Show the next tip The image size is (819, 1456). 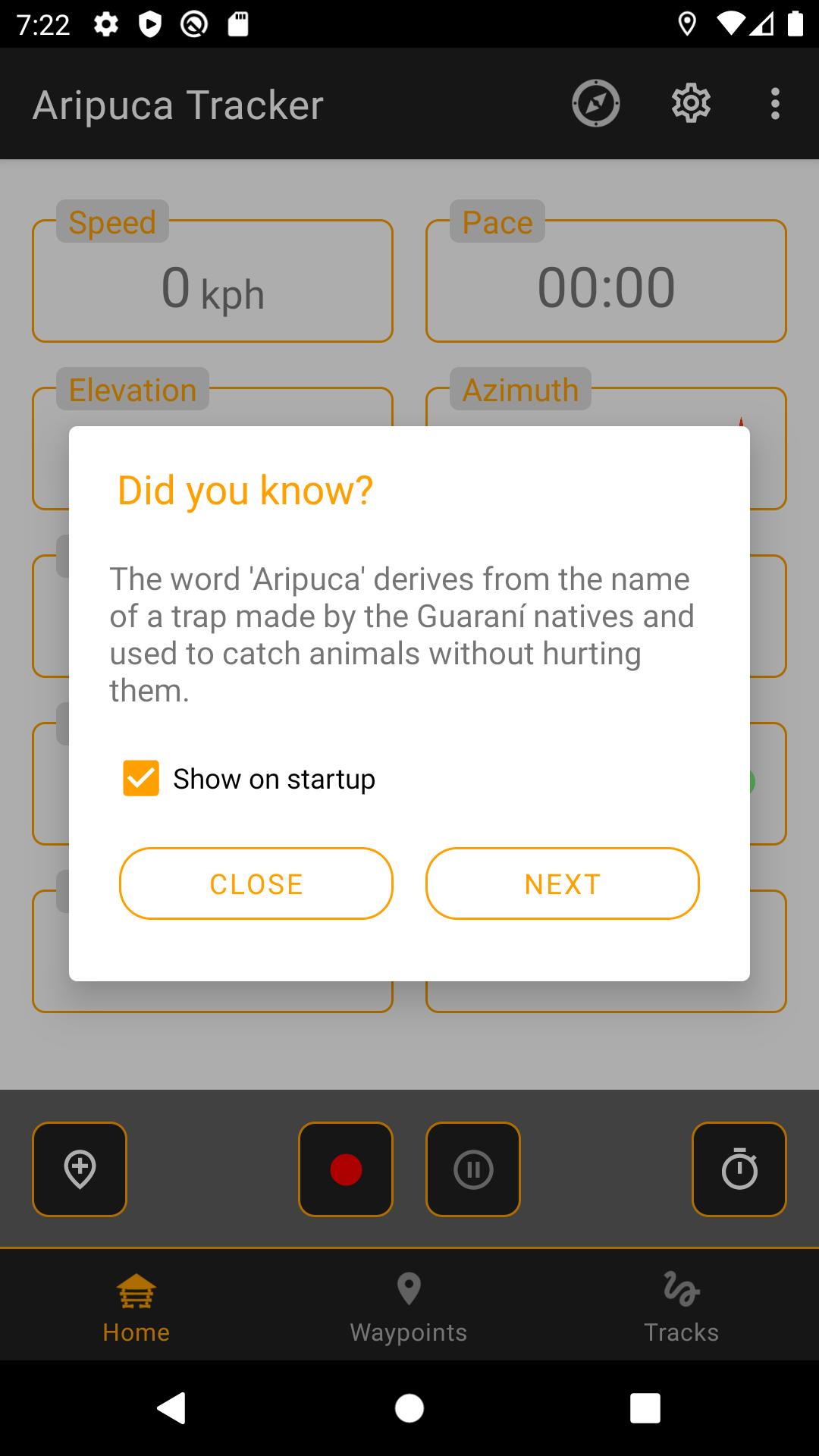pyautogui.click(x=562, y=883)
